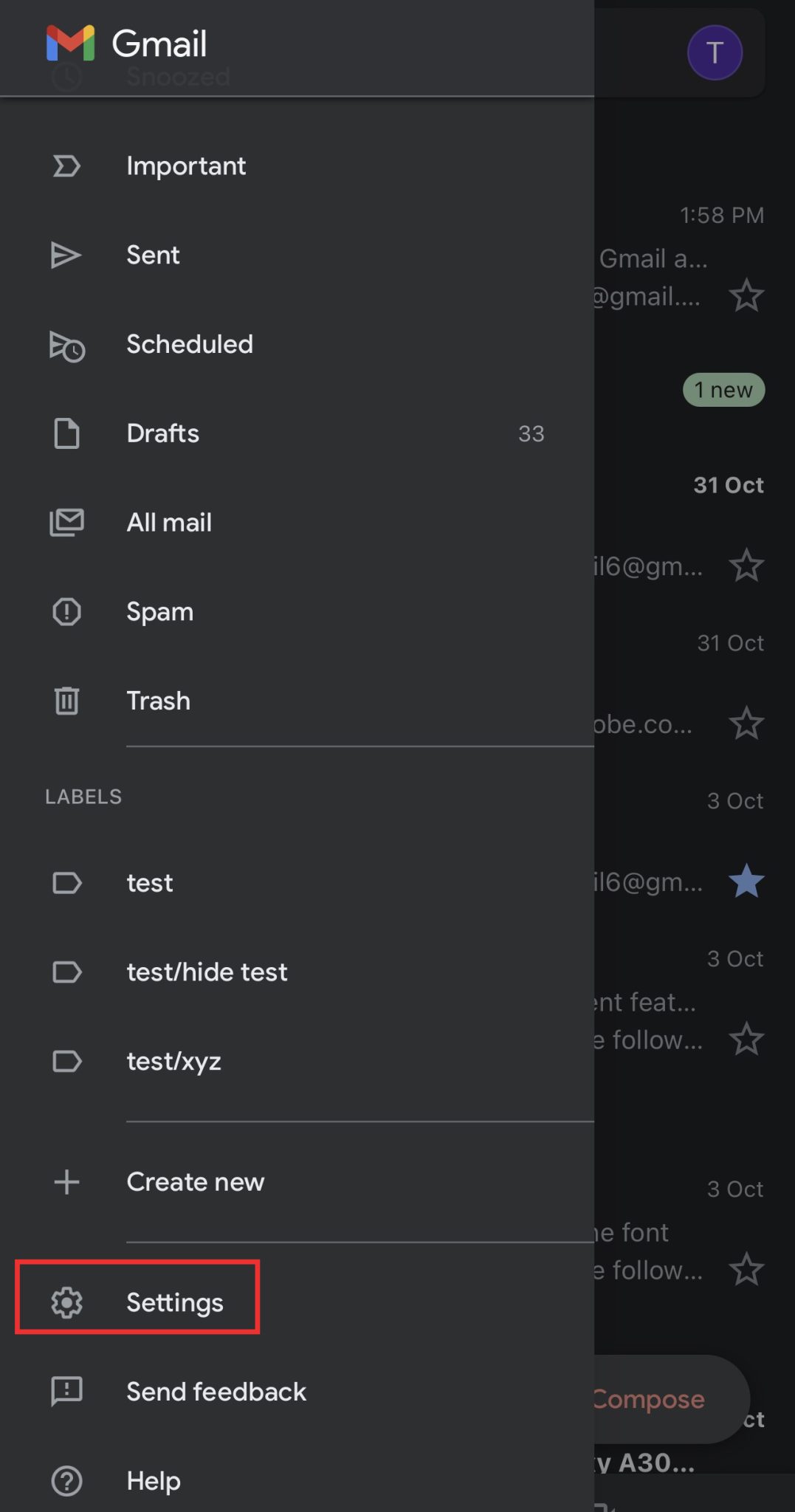Tap the label icon beside test
Screen dimensions: 795x1512
(x=66, y=884)
